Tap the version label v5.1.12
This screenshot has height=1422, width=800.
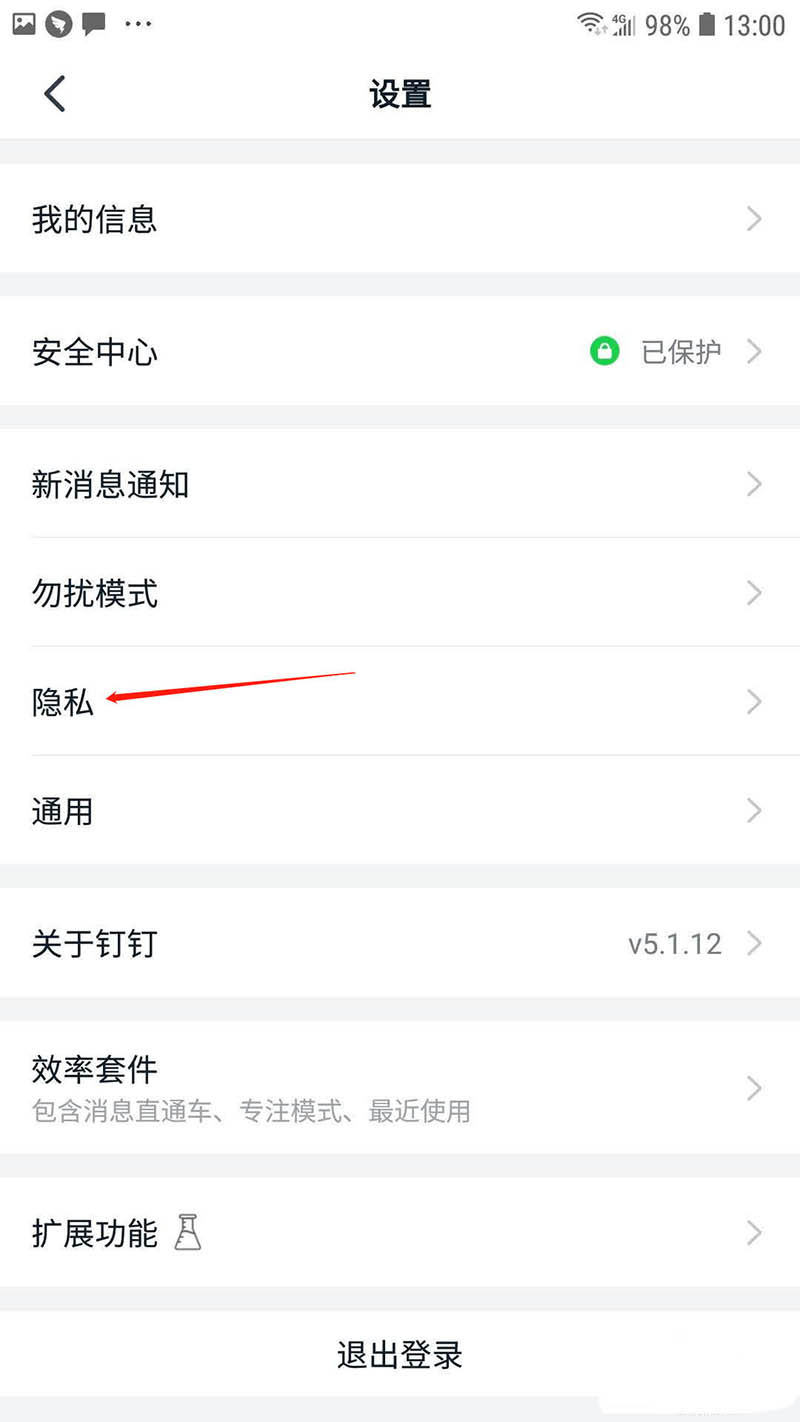tap(676, 944)
